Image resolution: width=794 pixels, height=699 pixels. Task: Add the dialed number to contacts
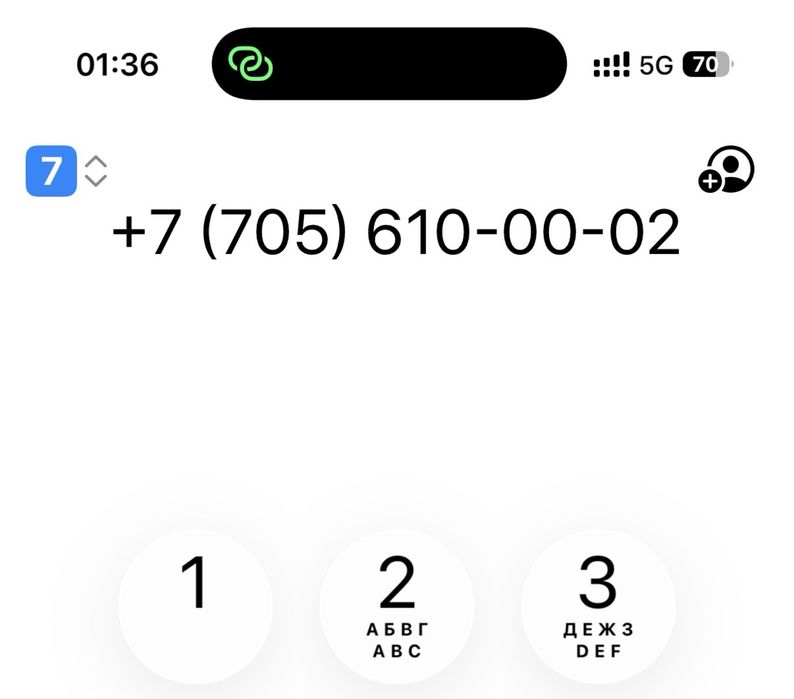pos(726,170)
